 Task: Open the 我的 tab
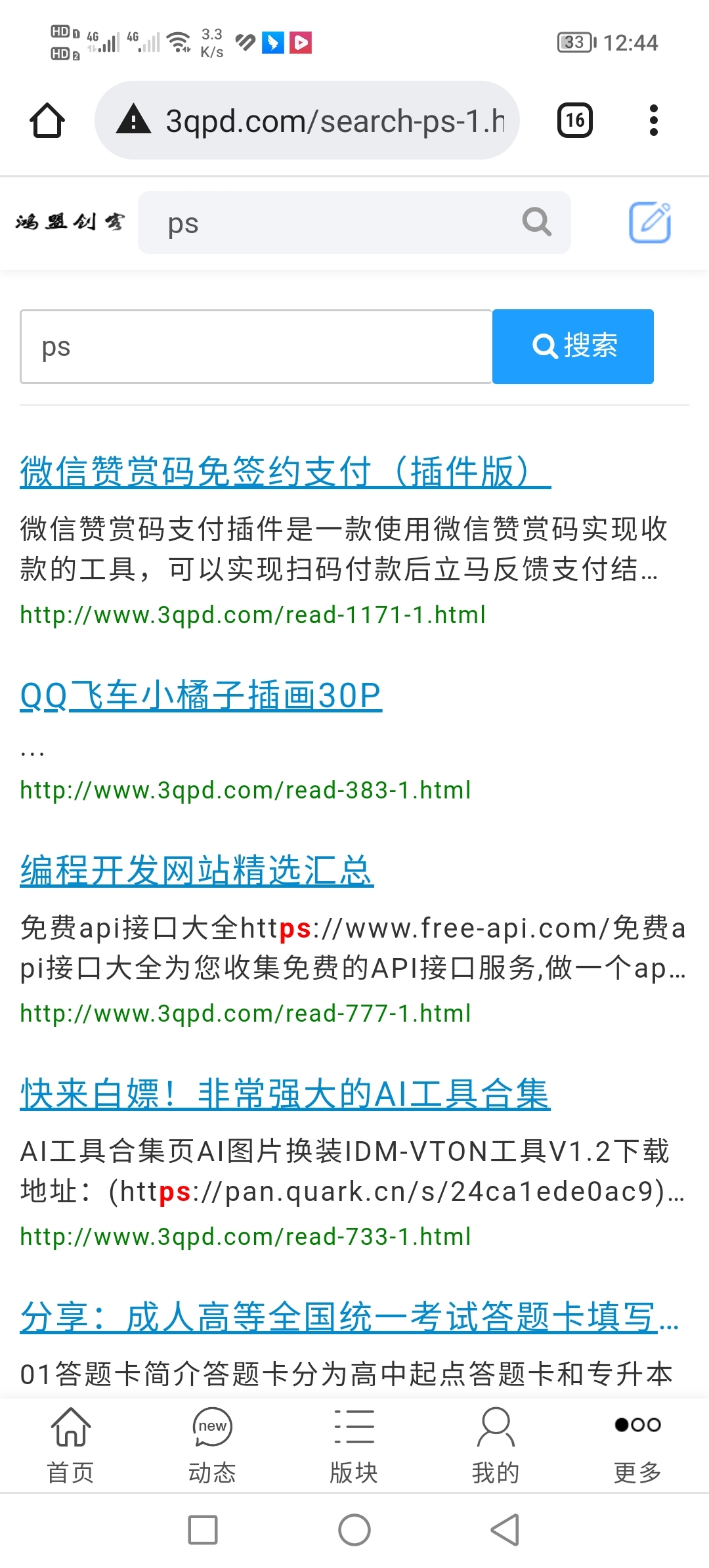(496, 1445)
